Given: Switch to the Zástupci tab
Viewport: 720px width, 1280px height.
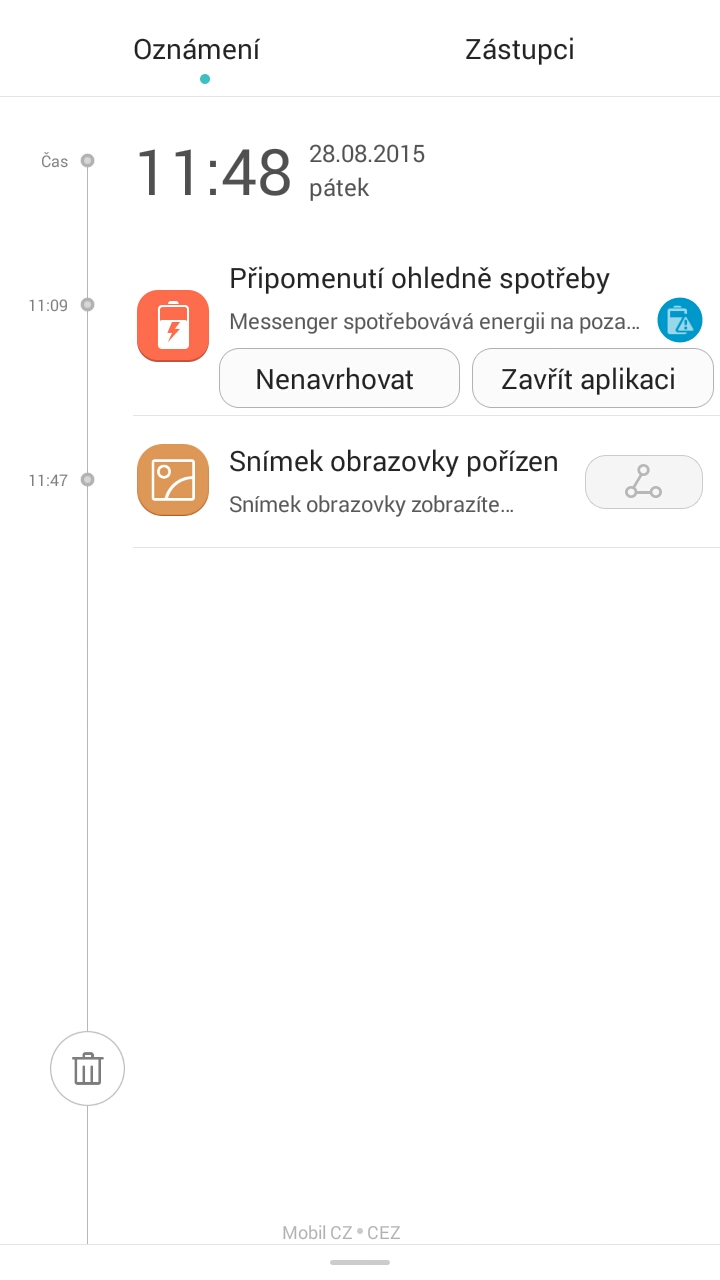Looking at the screenshot, I should click(x=519, y=50).
